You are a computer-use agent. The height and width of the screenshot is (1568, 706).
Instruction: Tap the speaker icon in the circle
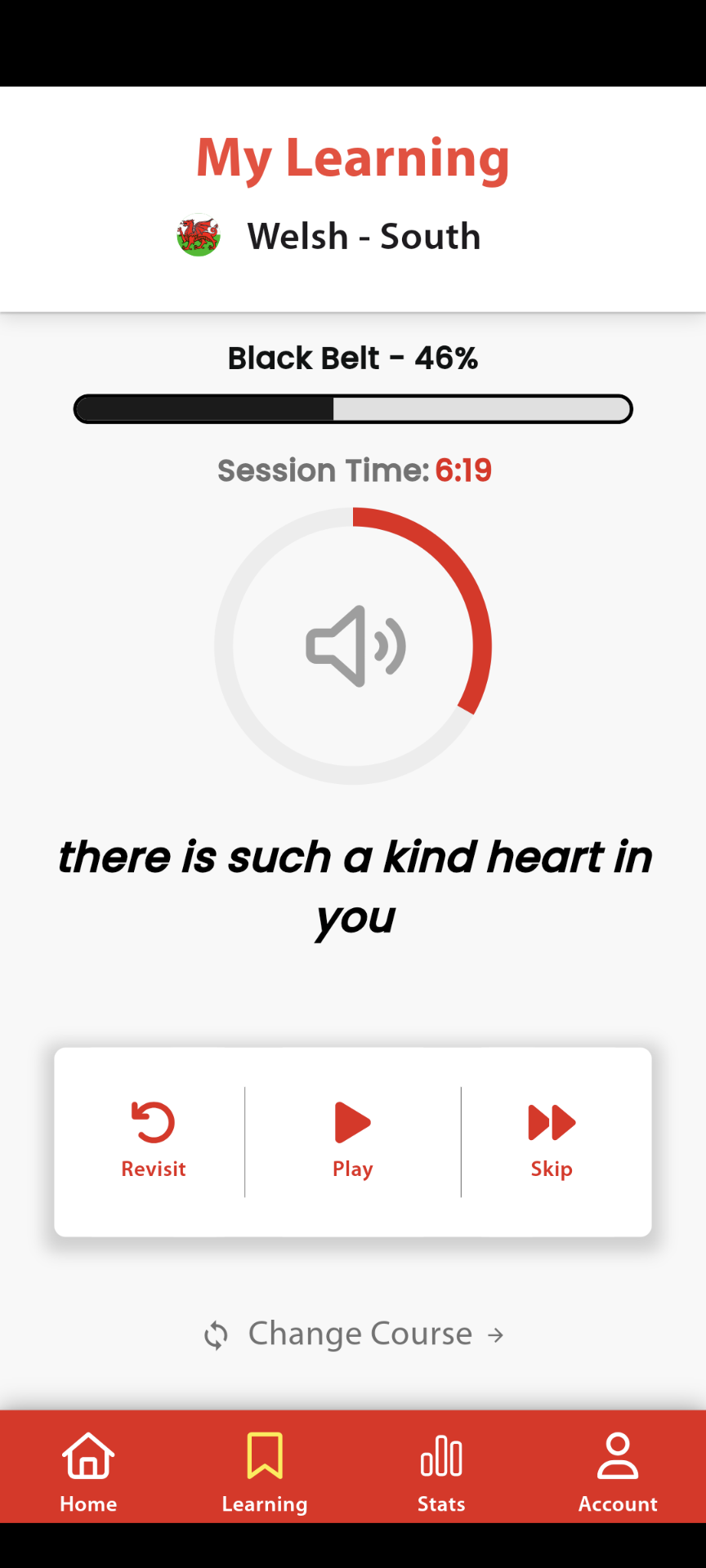[355, 646]
